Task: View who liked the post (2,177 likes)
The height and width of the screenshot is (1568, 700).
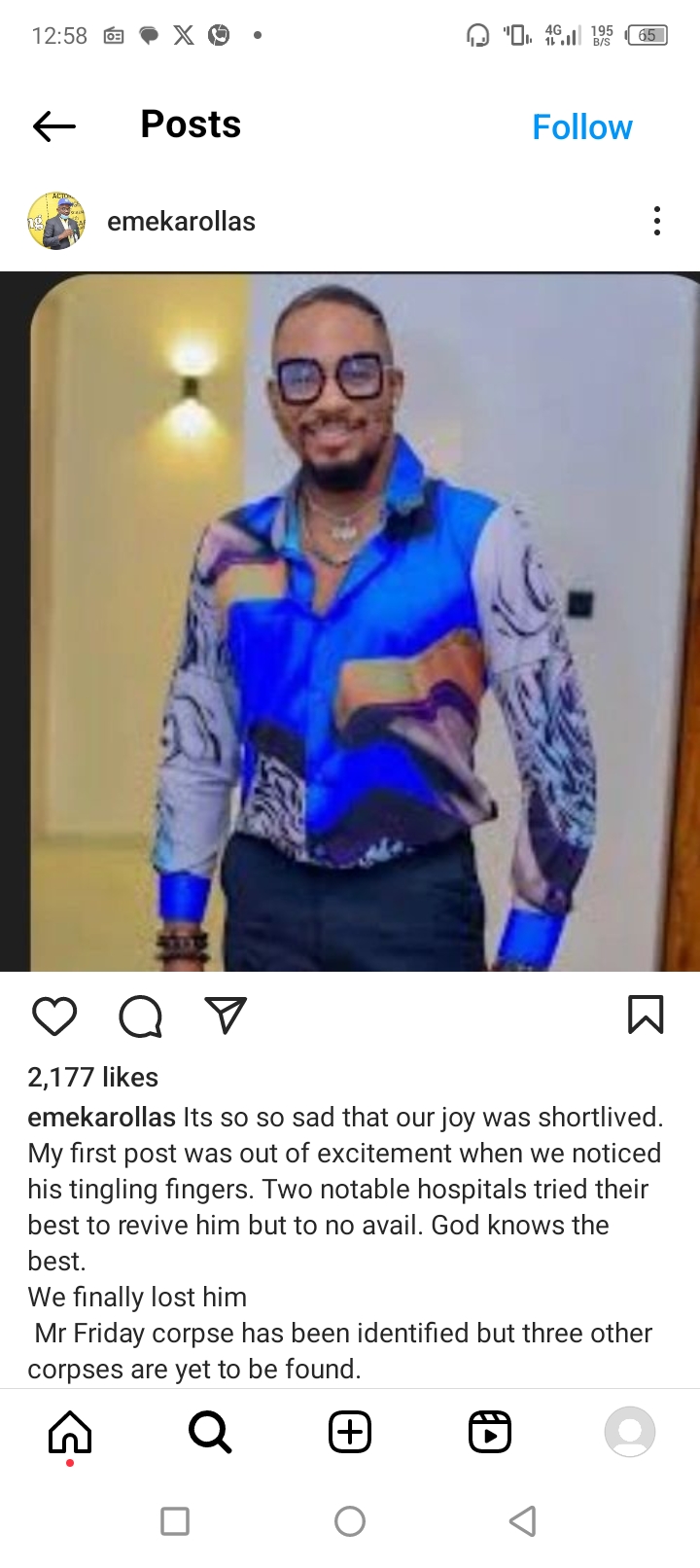Action: [93, 1077]
